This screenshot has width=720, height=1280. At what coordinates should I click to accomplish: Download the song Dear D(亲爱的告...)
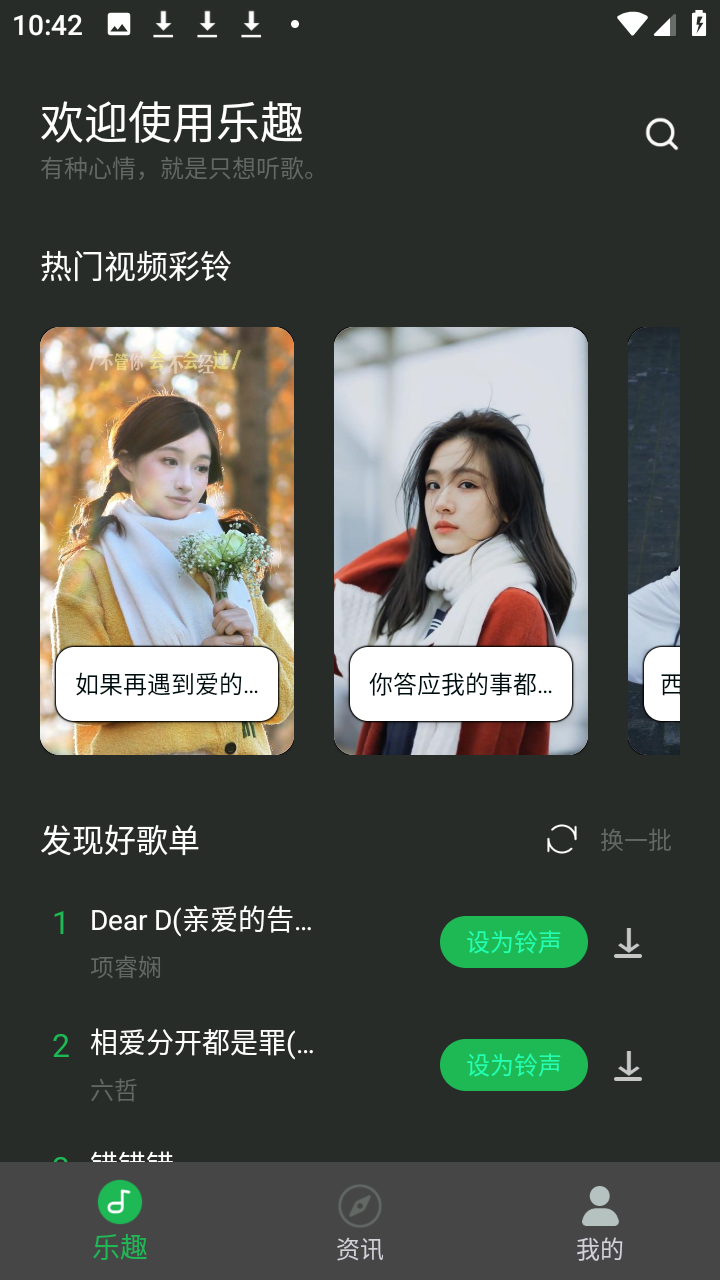(x=627, y=941)
